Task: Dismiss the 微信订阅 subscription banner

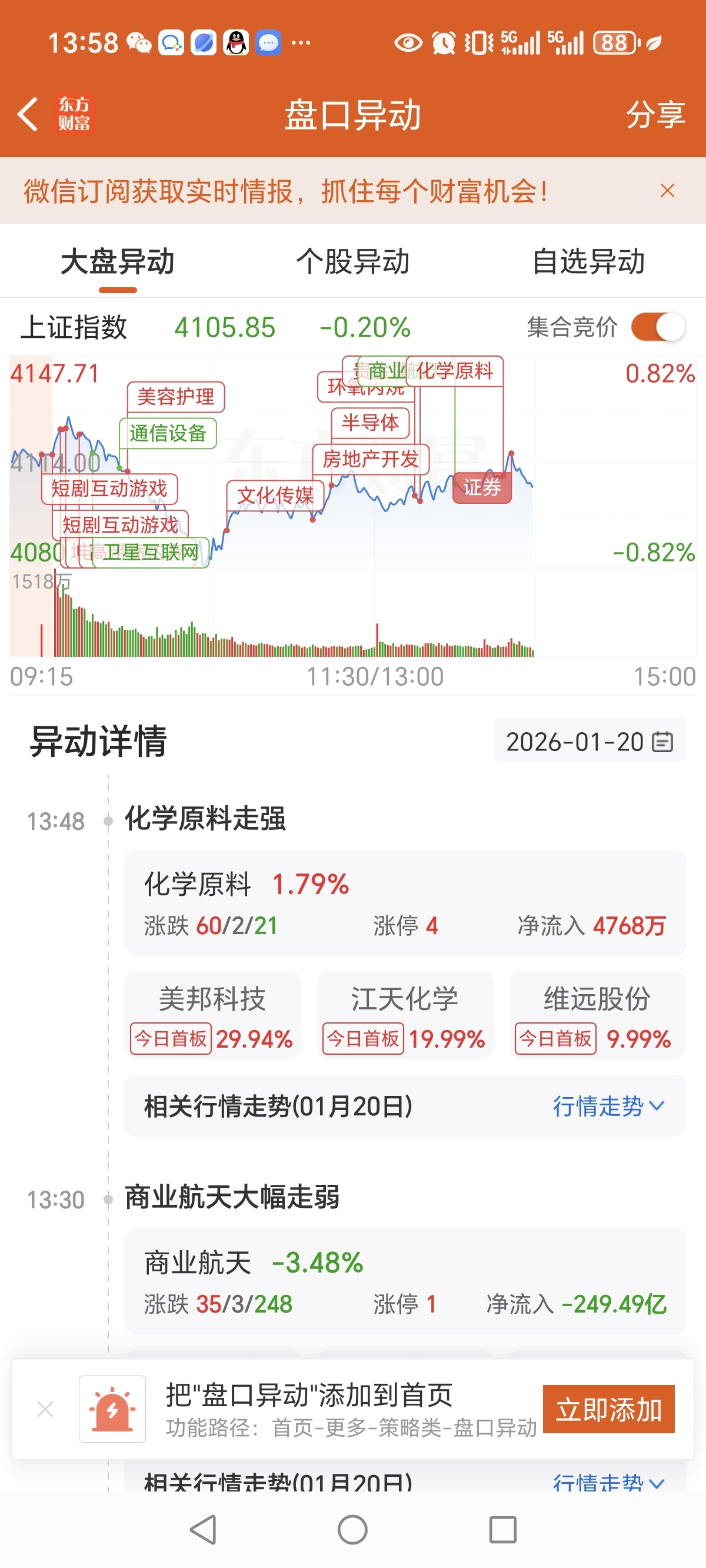Action: (667, 191)
